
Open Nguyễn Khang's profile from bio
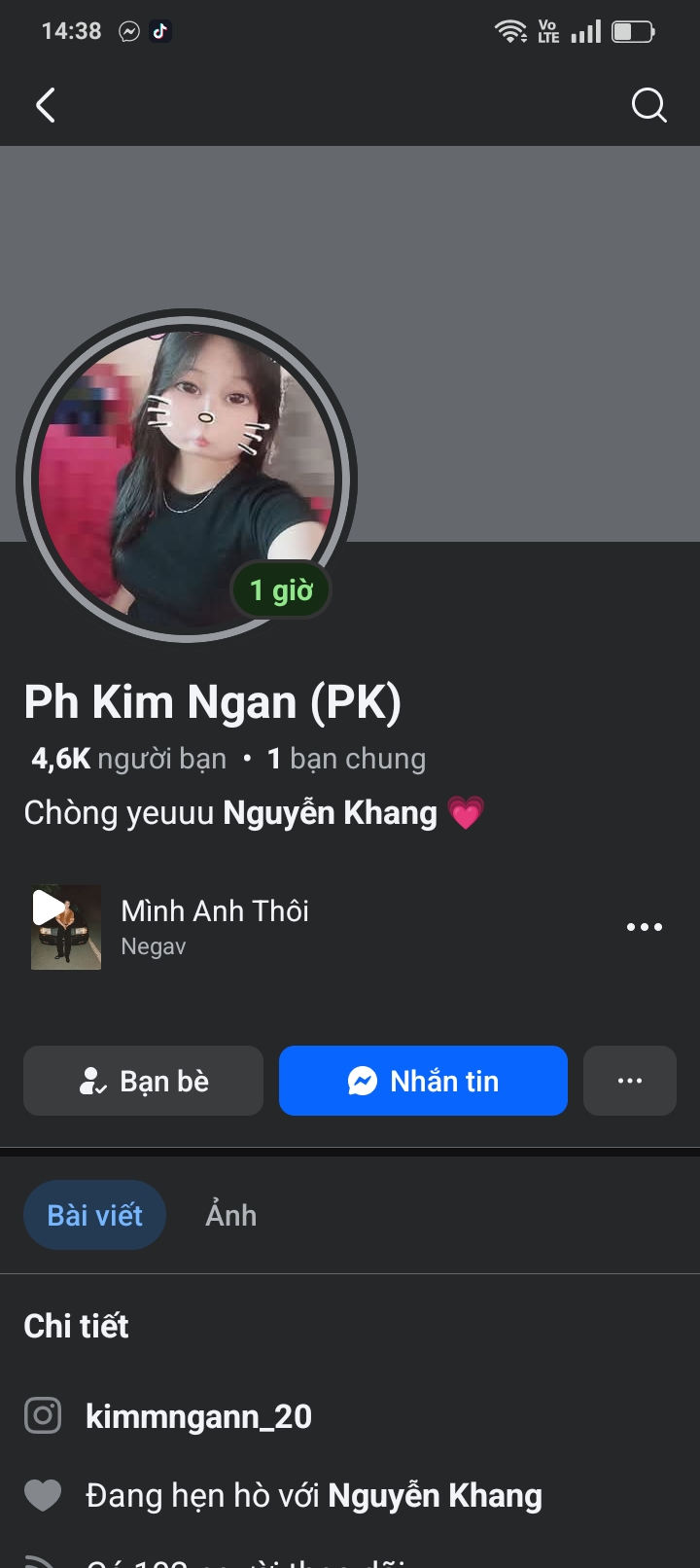331,813
